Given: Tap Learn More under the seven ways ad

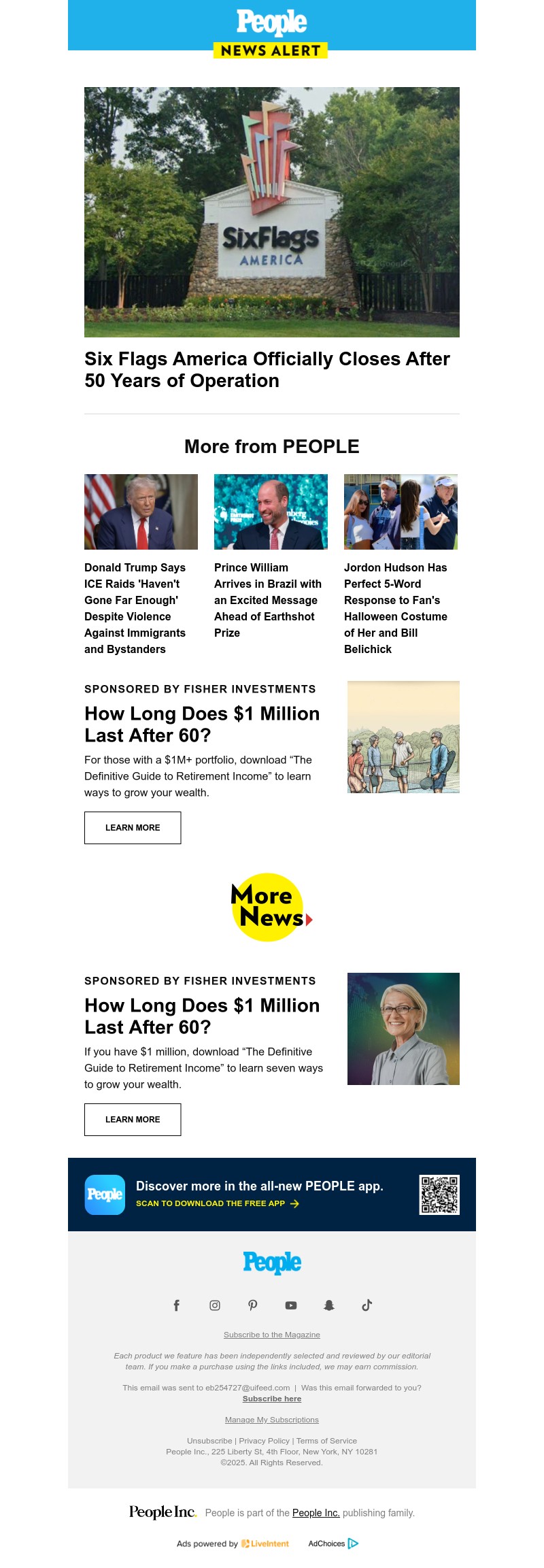Looking at the screenshot, I should (133, 1120).
